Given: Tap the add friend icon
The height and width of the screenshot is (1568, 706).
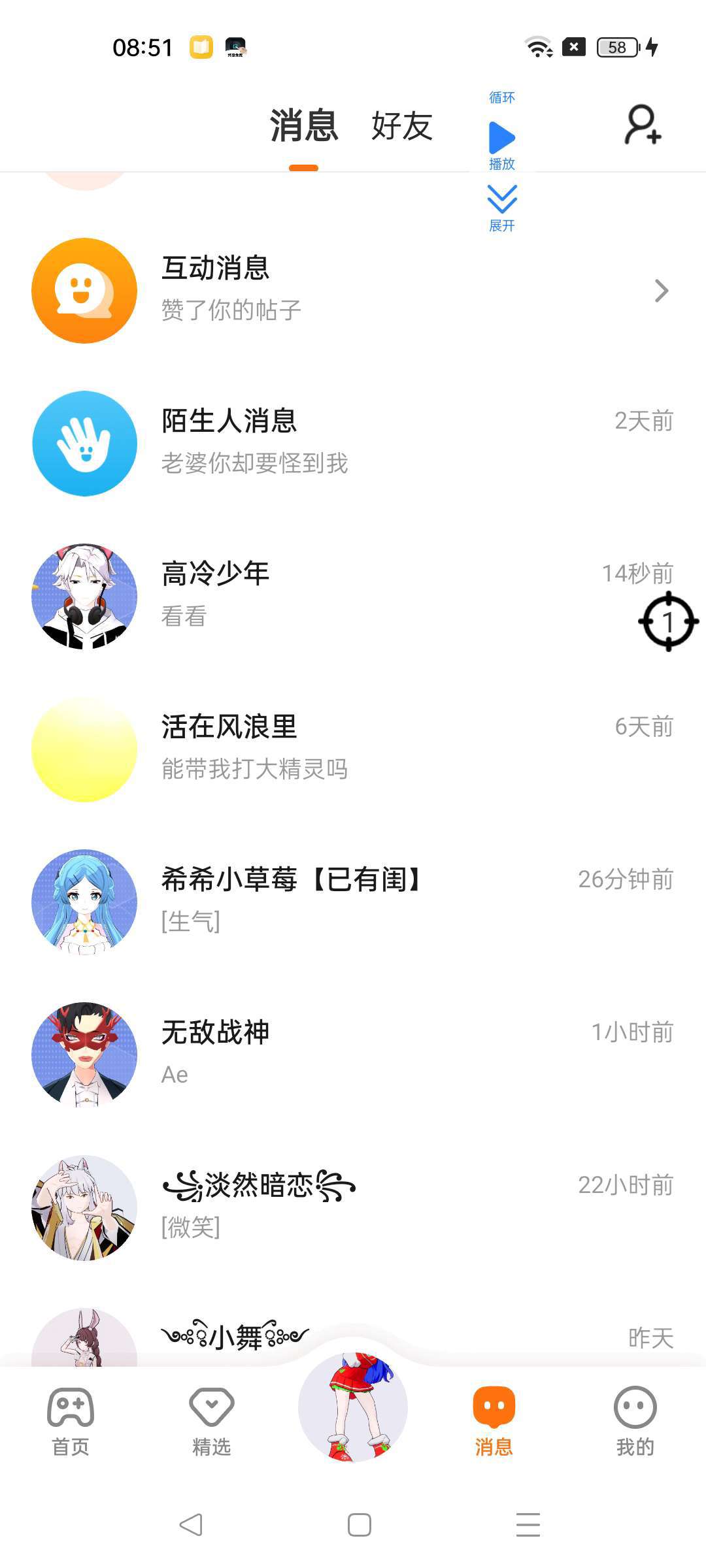Looking at the screenshot, I should [x=643, y=124].
